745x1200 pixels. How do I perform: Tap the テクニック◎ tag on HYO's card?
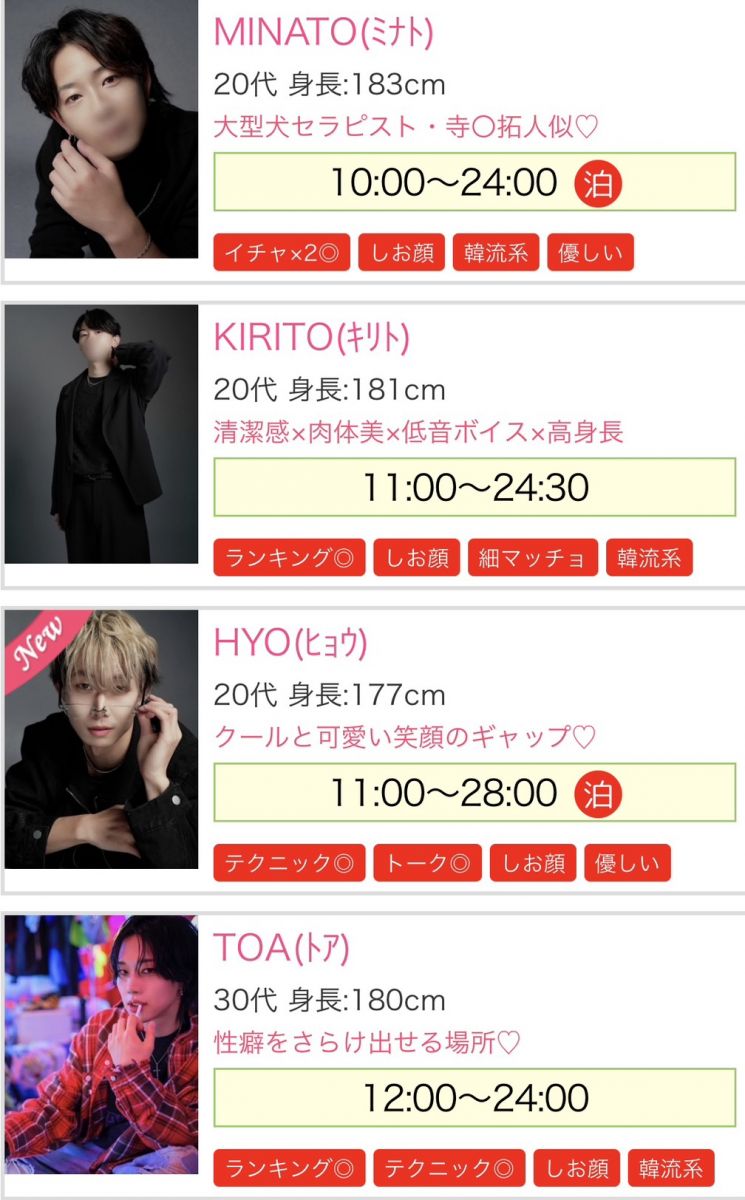pos(289,863)
